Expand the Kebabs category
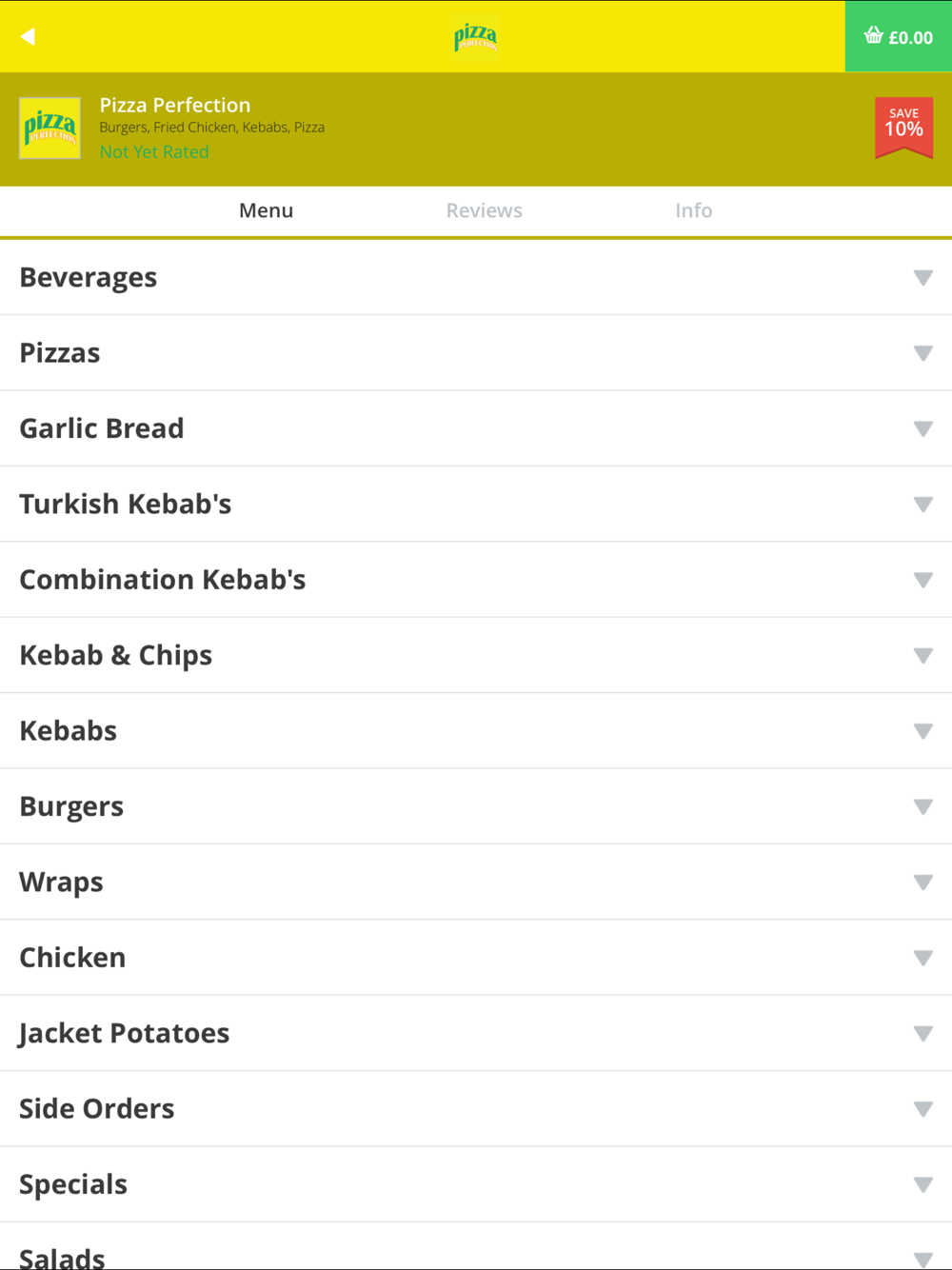Screen dimensions: 952x1270 476,731
